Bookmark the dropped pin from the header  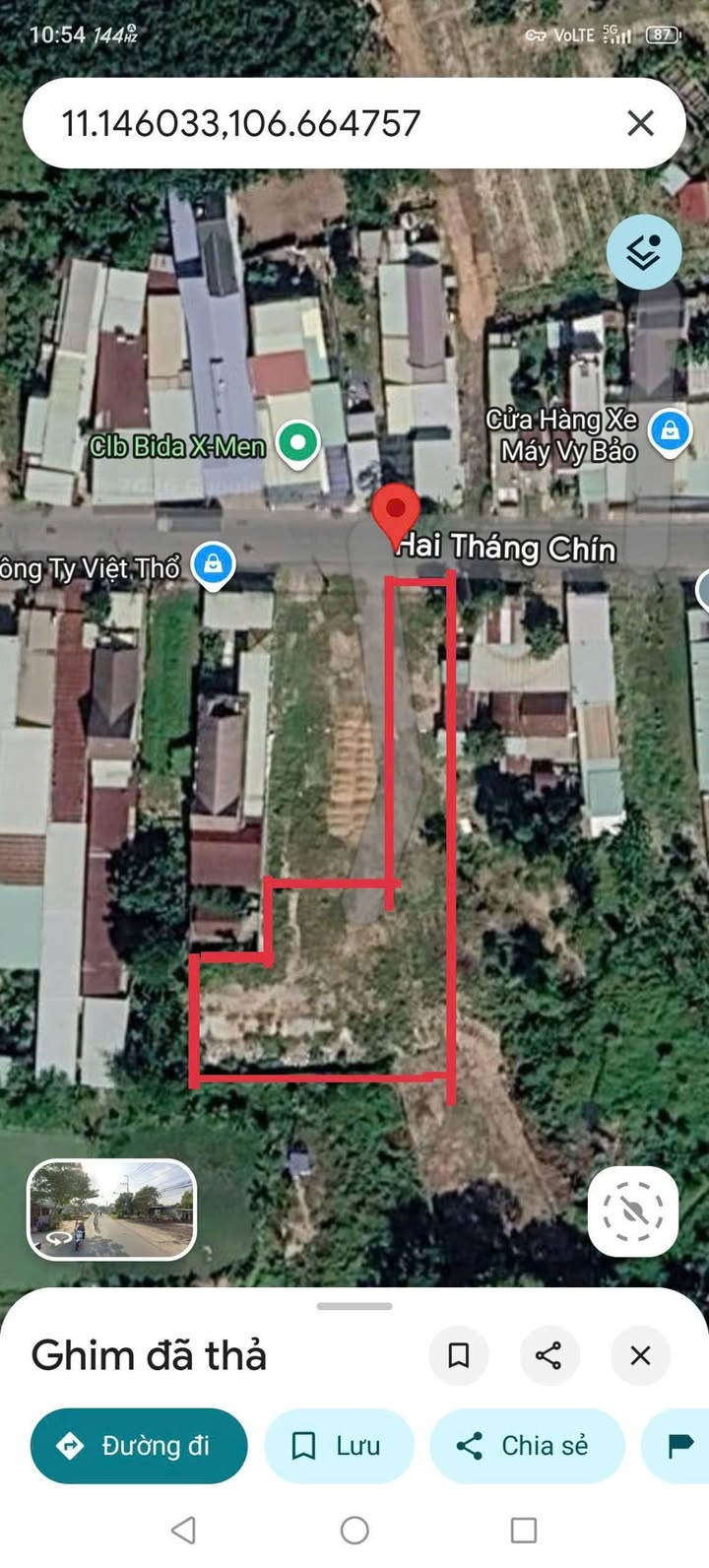[x=458, y=1356]
